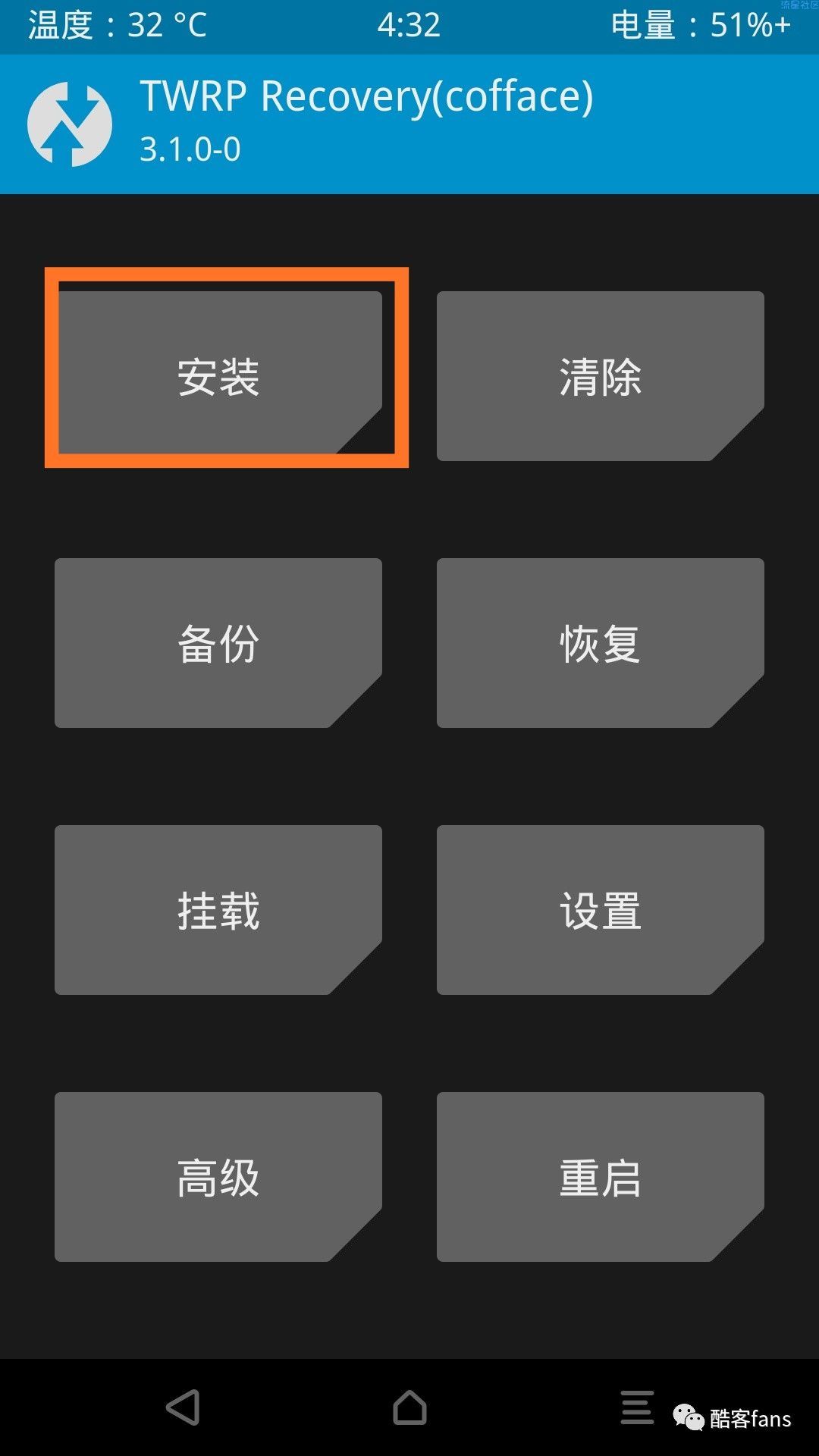Open the 挂载 (Mount) menu
This screenshot has height=1456, width=819.
pos(218,909)
